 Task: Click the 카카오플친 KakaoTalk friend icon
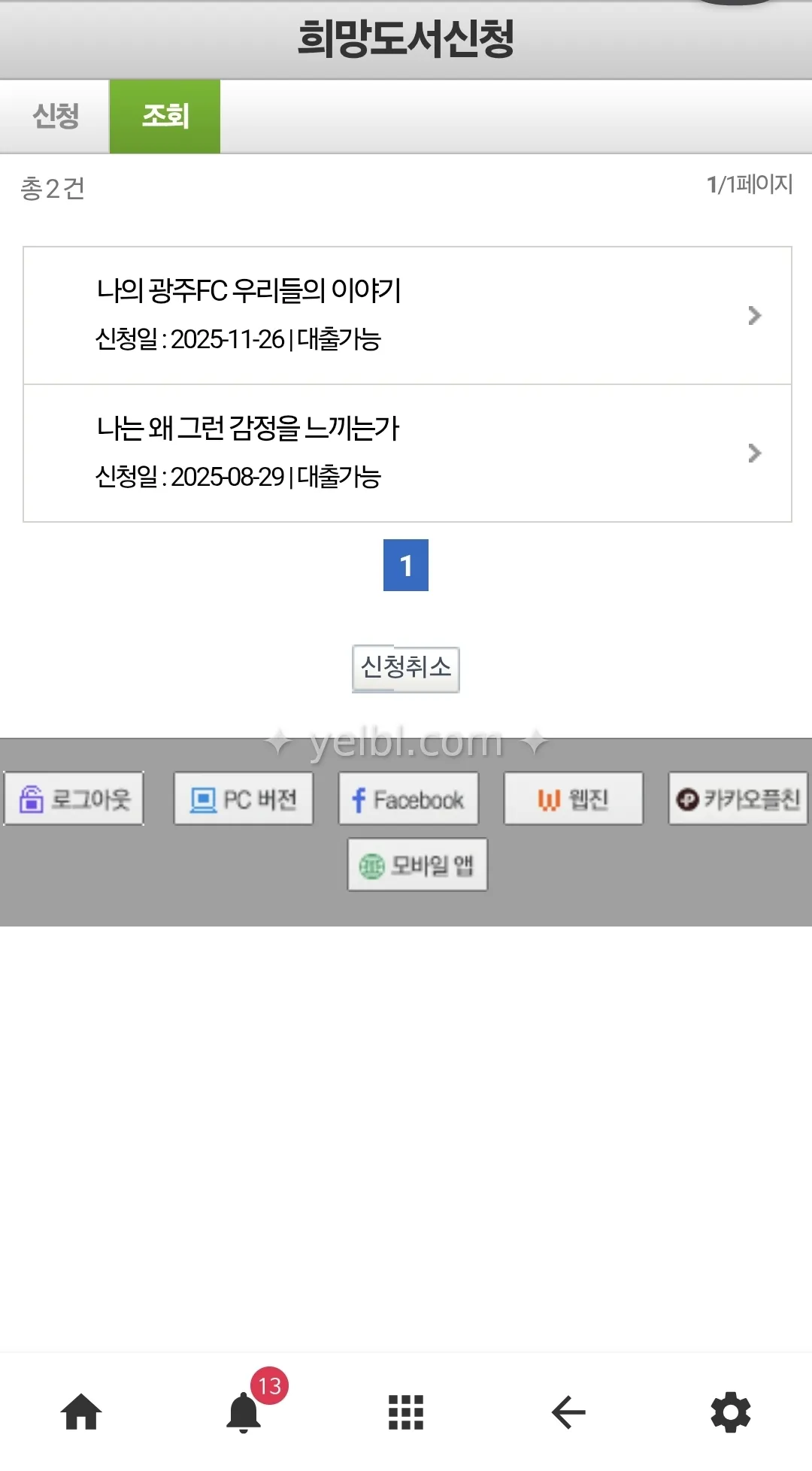tap(738, 799)
